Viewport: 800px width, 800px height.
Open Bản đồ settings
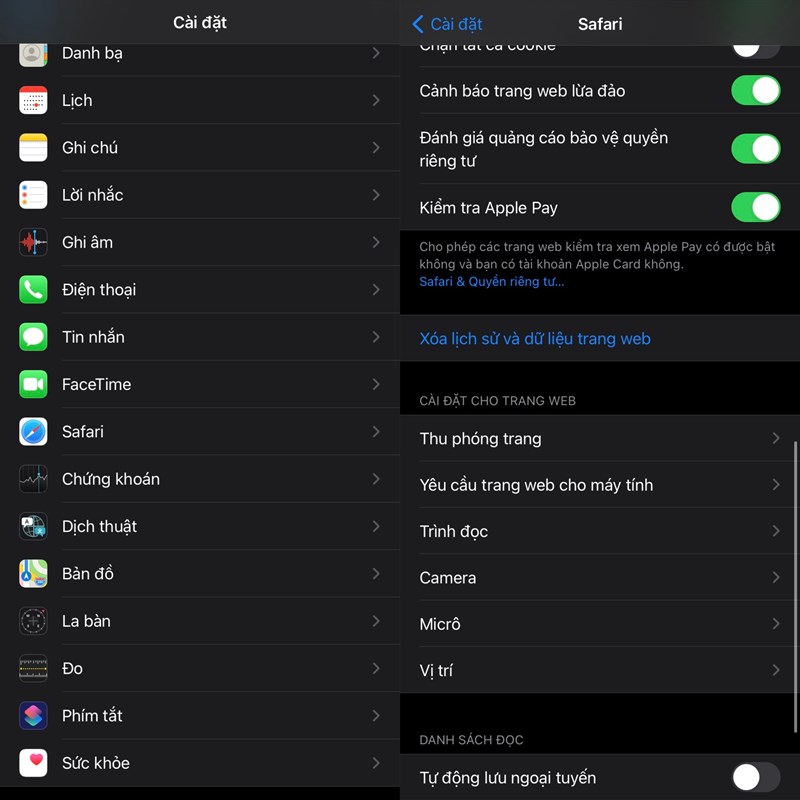coord(200,574)
